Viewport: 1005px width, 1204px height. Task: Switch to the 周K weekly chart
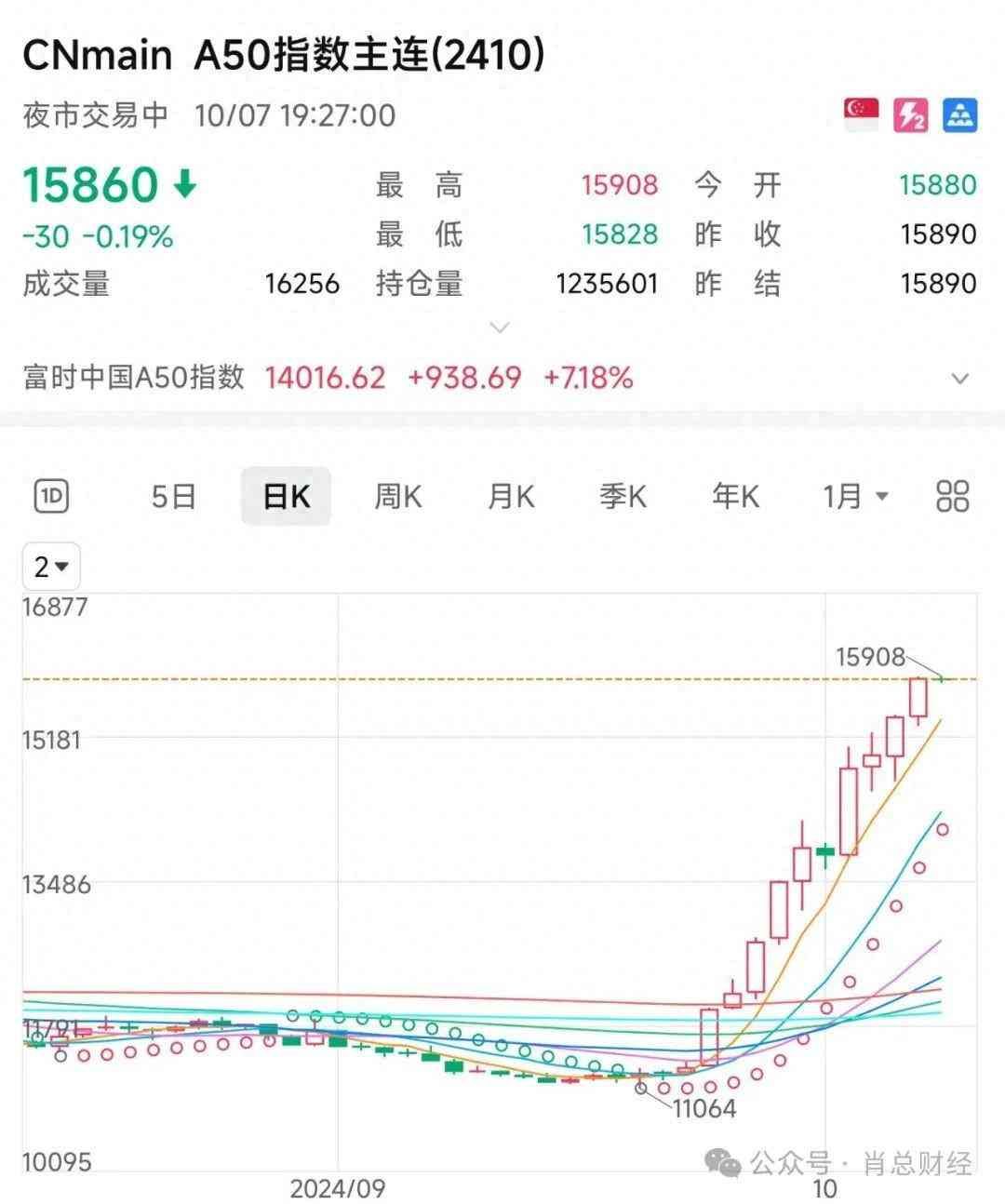pyautogui.click(x=398, y=496)
